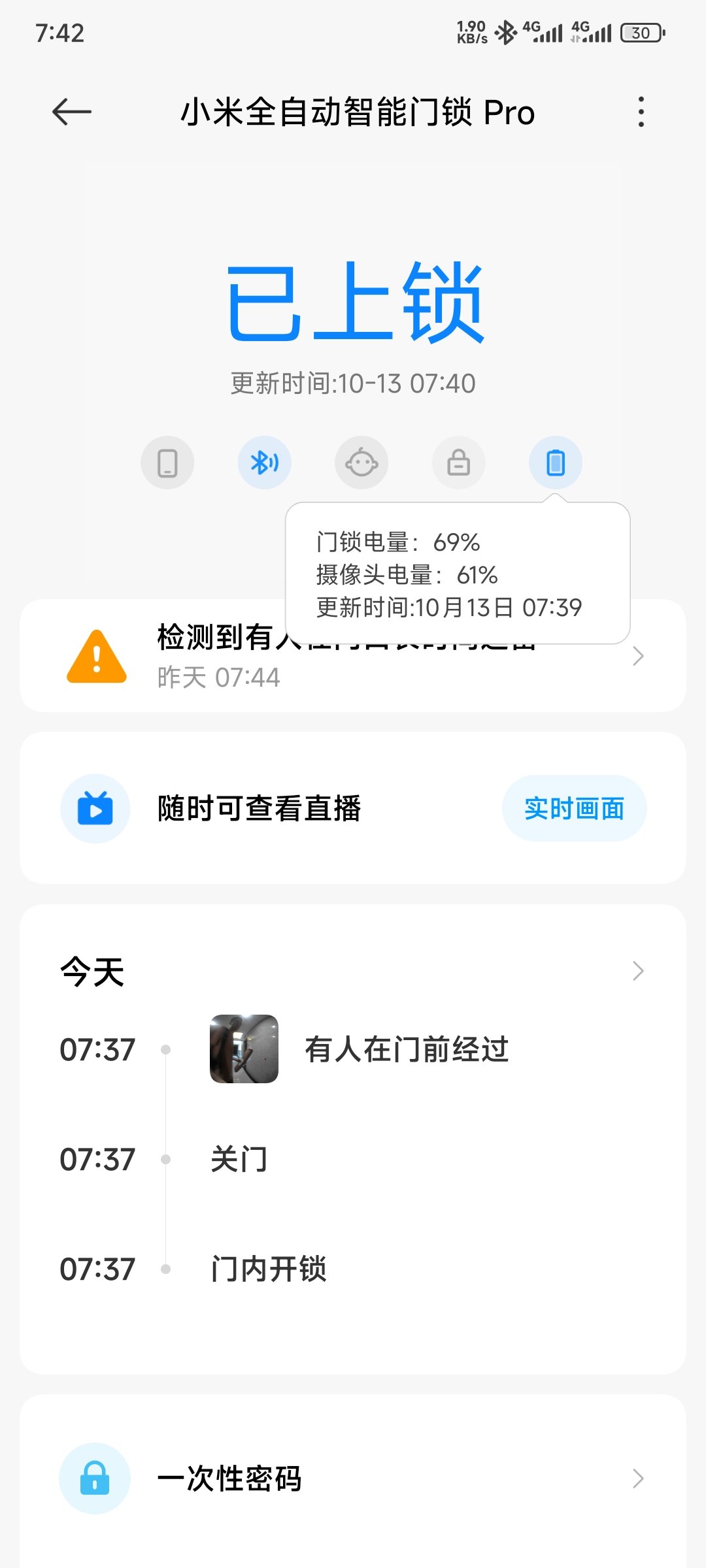Viewport: 706px width, 1568px height.
Task: Go back using the top arrow
Action: tap(72, 112)
